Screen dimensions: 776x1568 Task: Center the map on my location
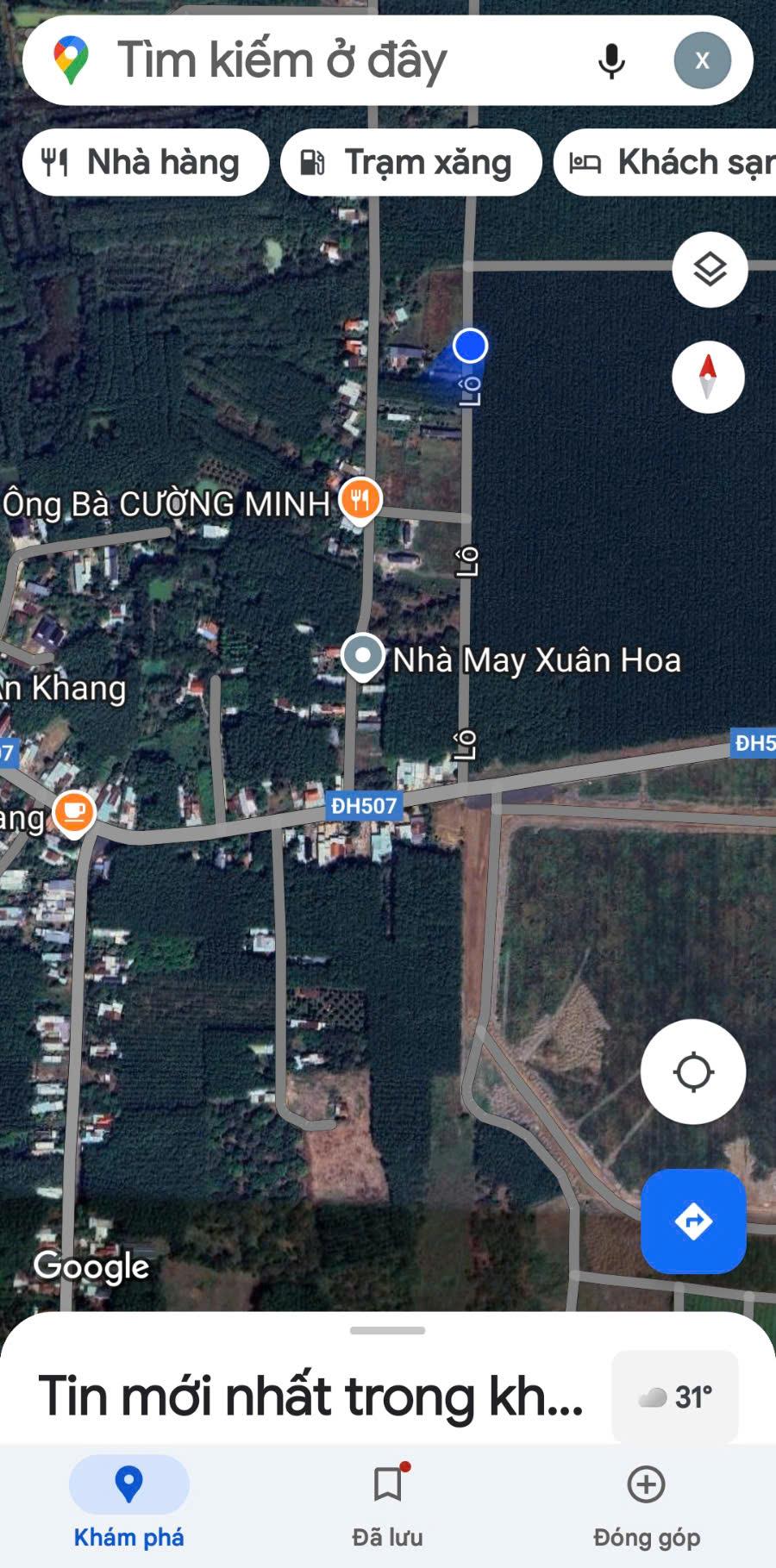[693, 1071]
